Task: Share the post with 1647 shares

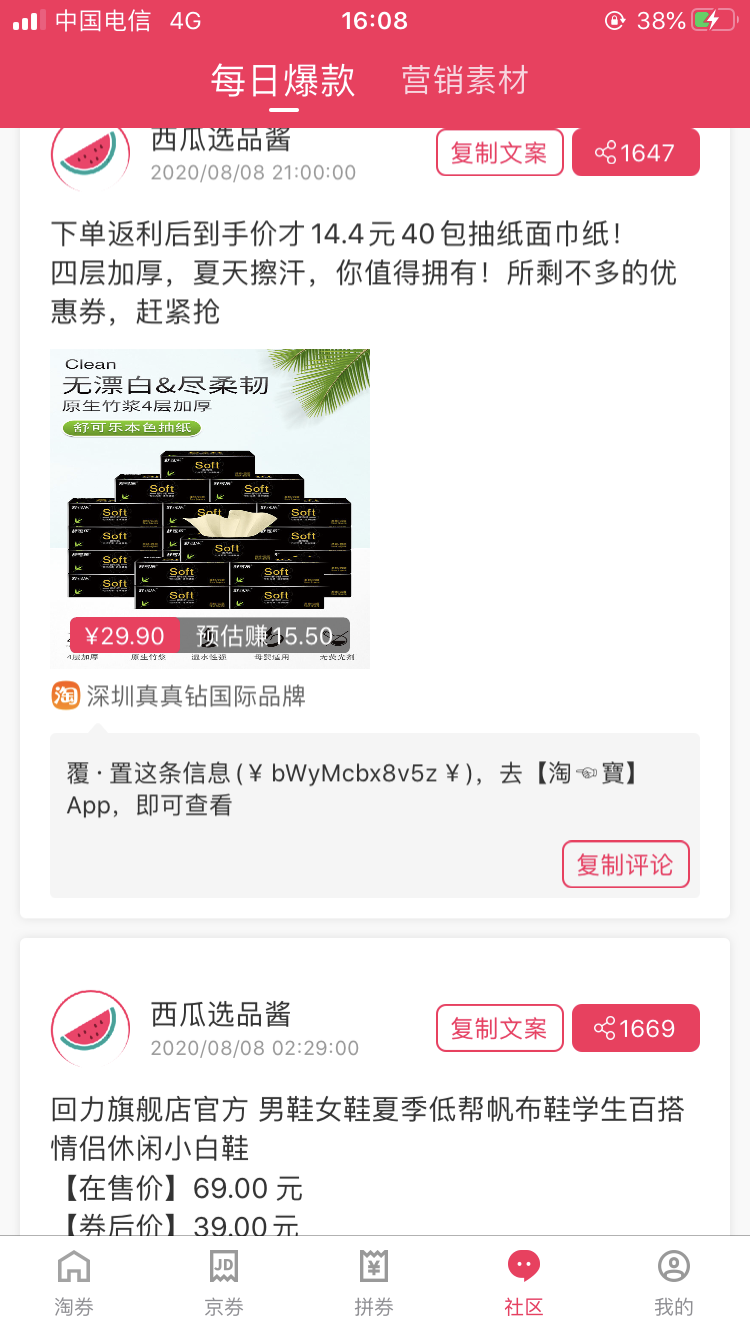Action: (x=635, y=153)
